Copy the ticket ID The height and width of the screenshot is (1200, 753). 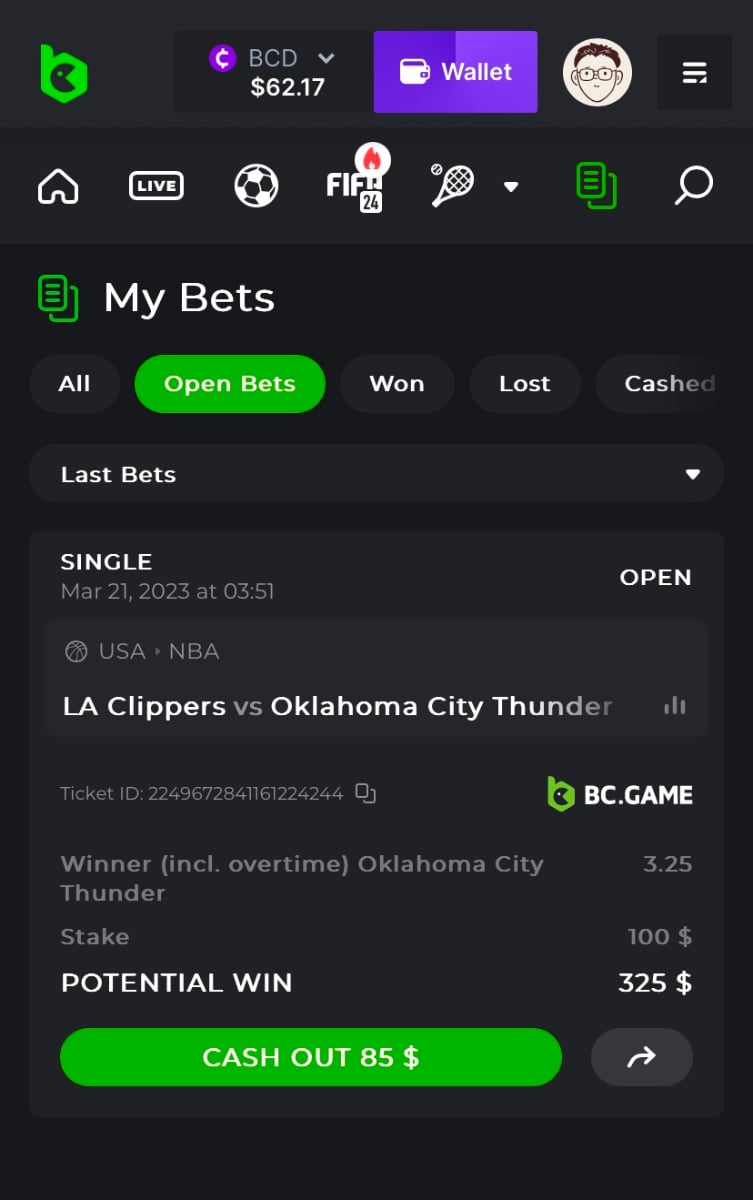[366, 794]
